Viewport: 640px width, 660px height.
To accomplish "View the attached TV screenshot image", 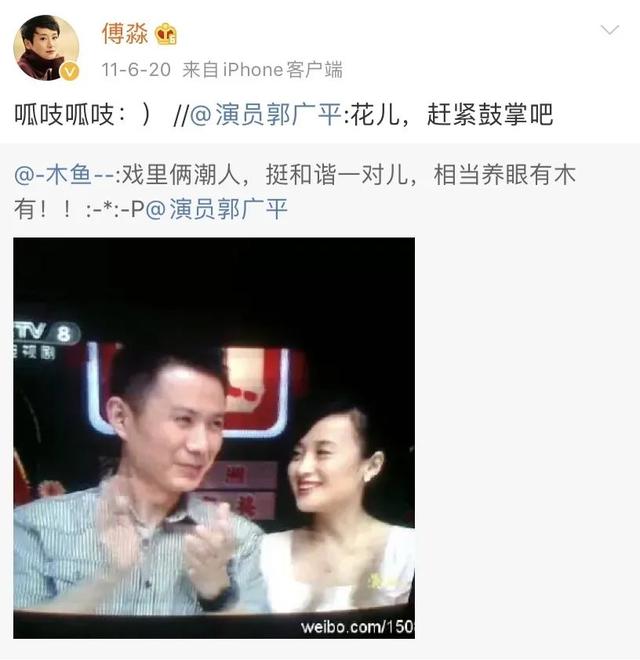I will [x=214, y=437].
